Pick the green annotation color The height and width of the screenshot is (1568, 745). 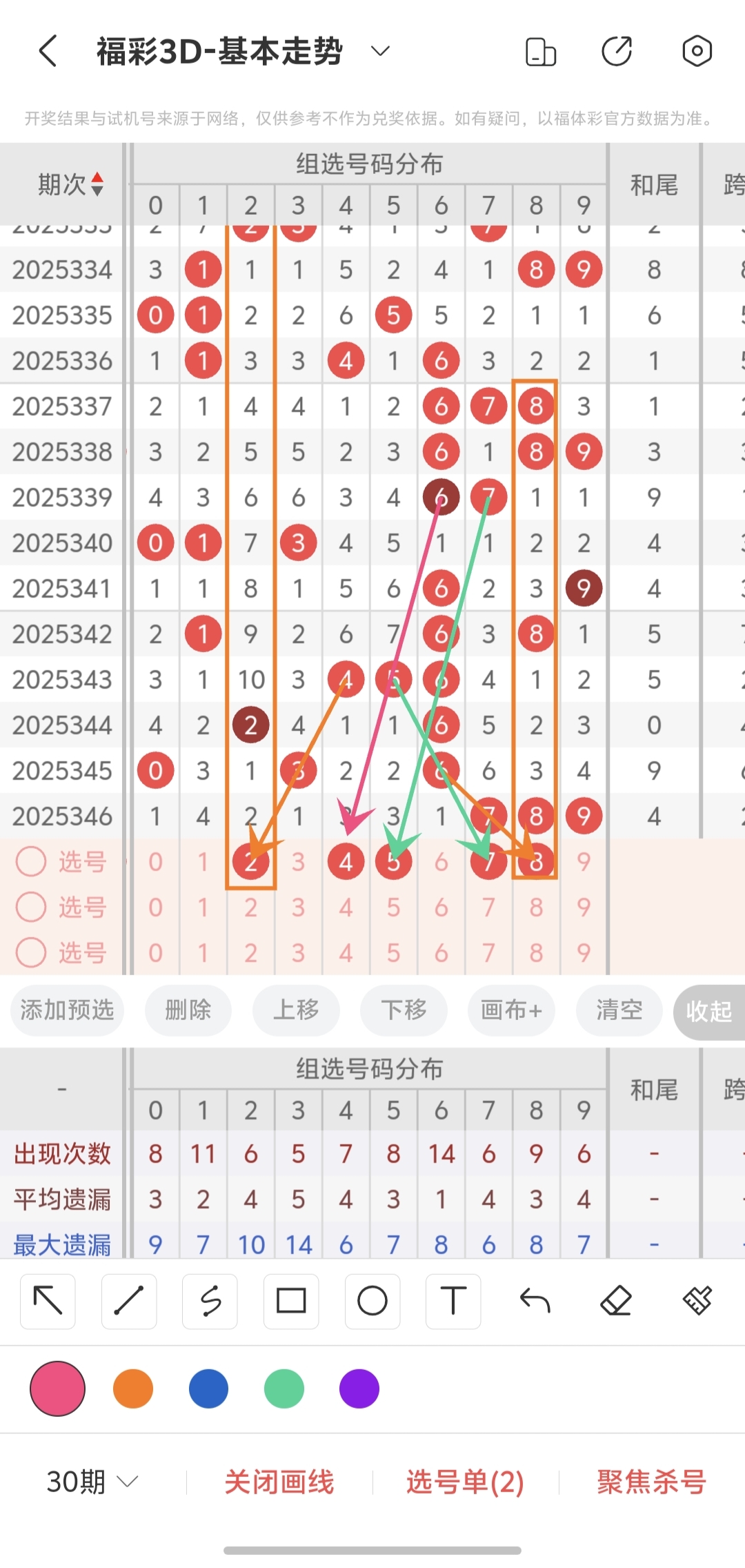click(283, 1389)
